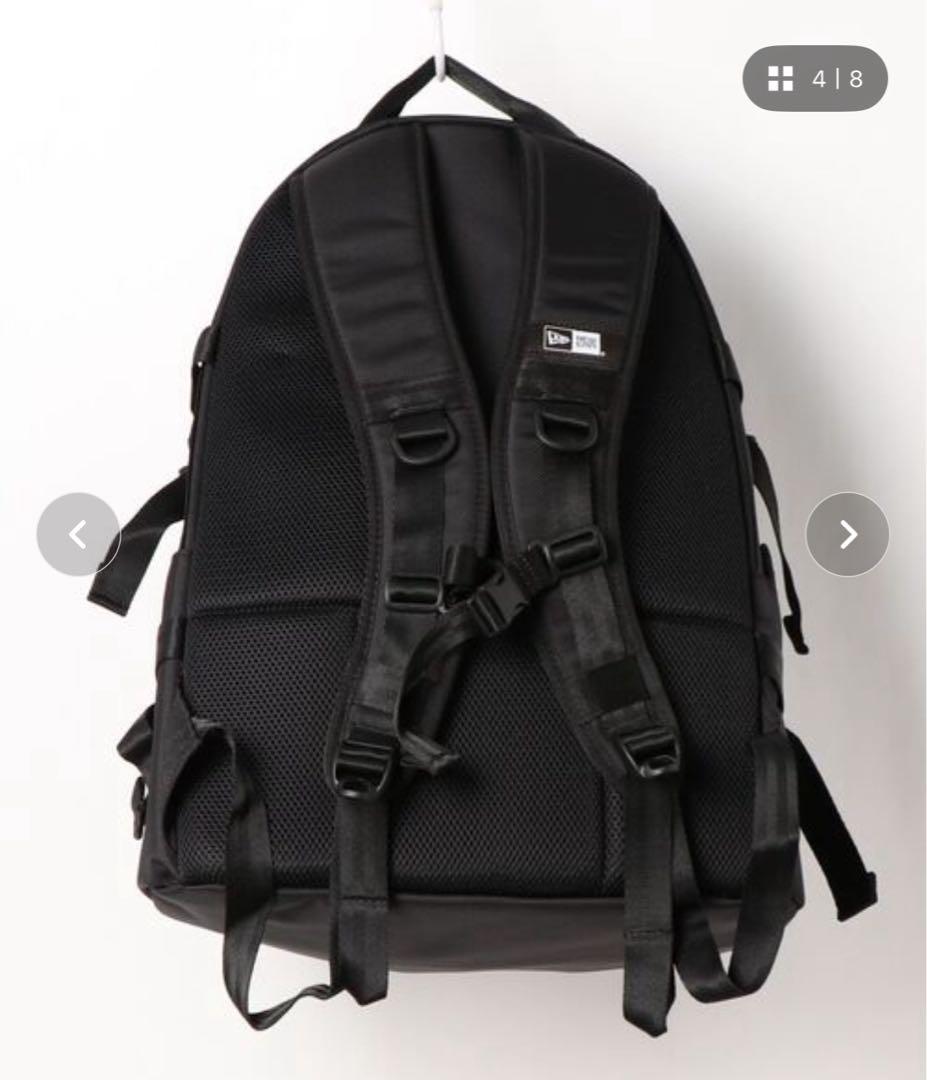
Task: Go to the previous product image
Action: pos(78,534)
